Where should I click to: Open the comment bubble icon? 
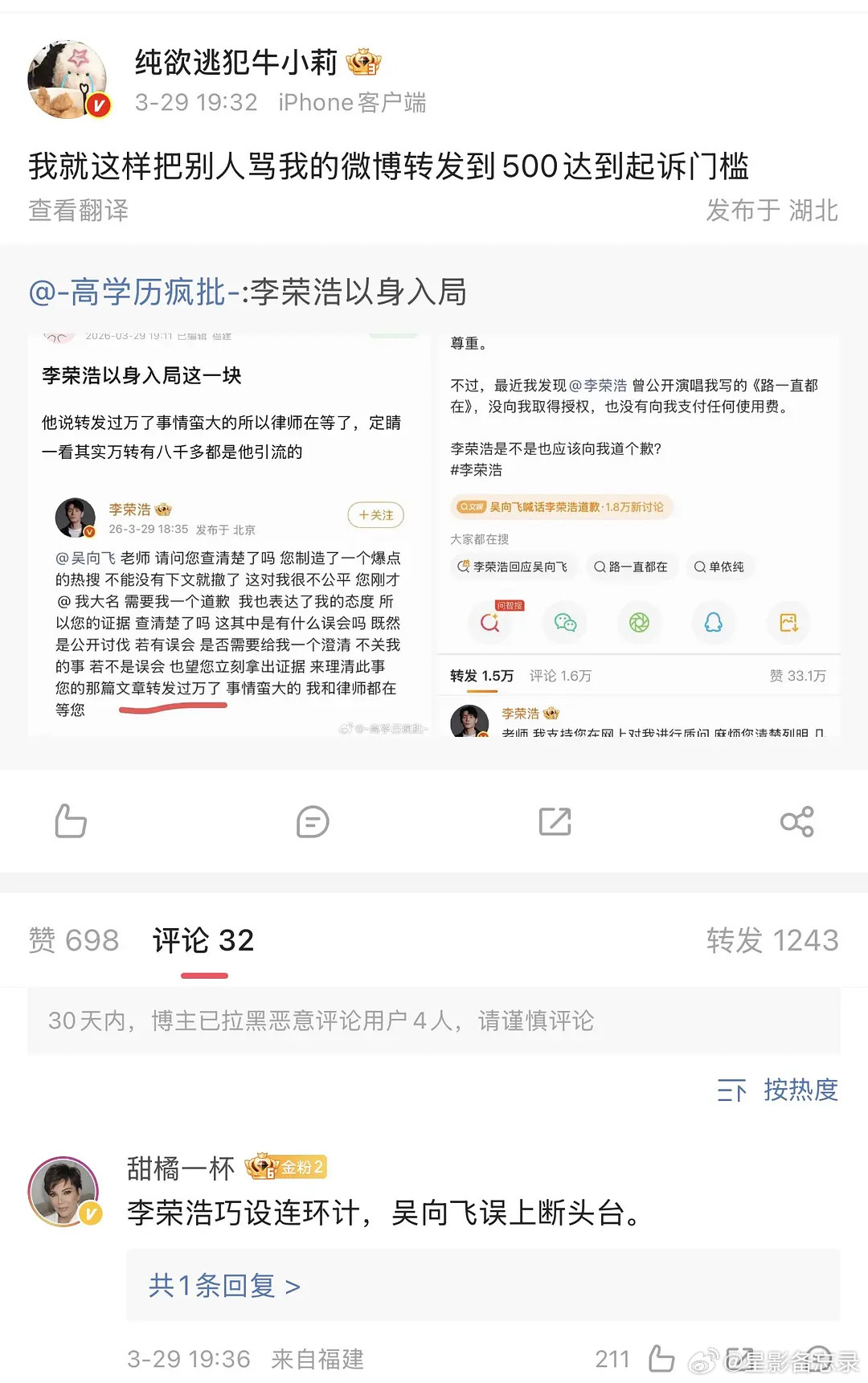click(312, 821)
